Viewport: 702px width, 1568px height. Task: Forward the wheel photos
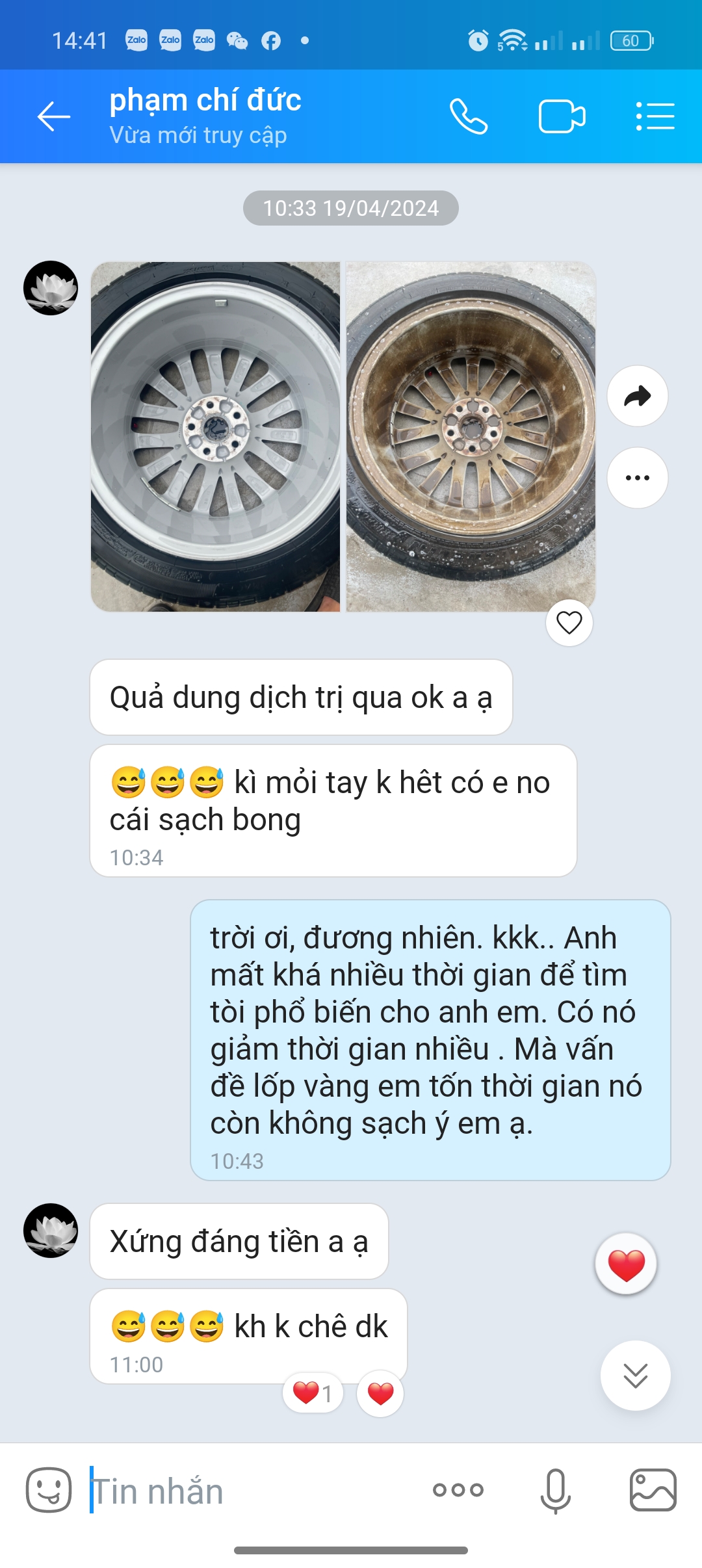(637, 396)
